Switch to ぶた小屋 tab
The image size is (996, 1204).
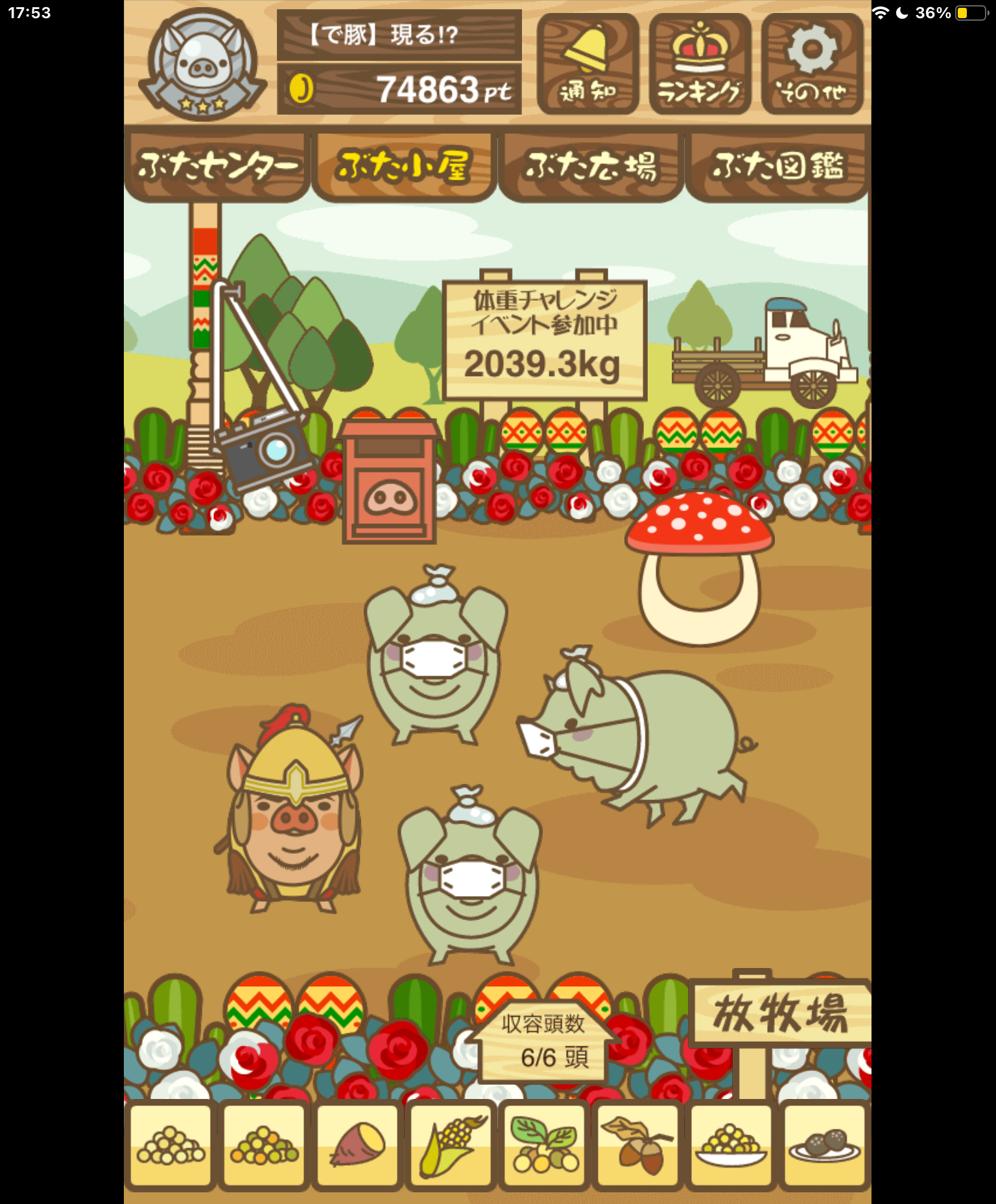click(x=404, y=167)
